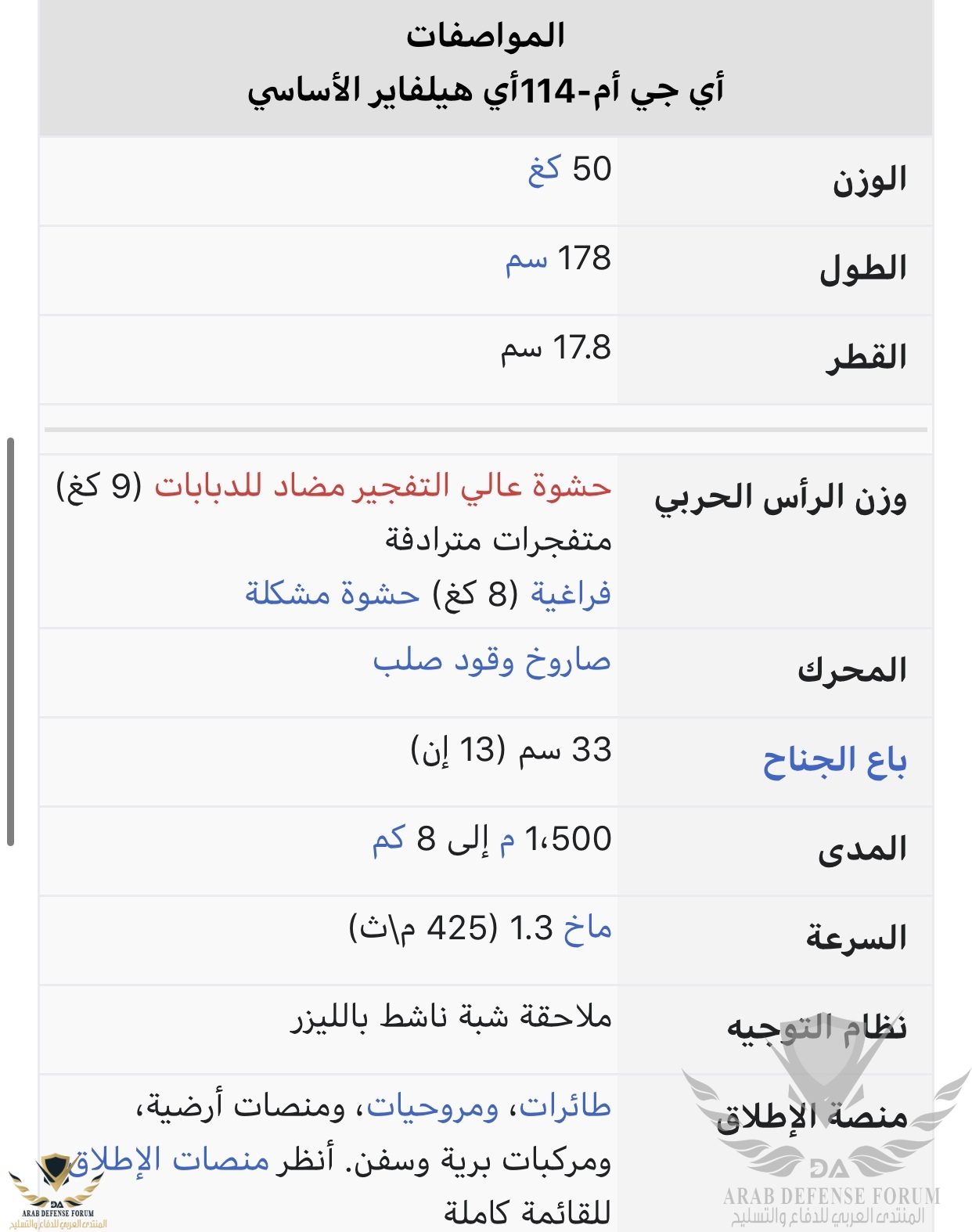Open the سم link next to 178
The image size is (972, 1232).
(x=526, y=259)
